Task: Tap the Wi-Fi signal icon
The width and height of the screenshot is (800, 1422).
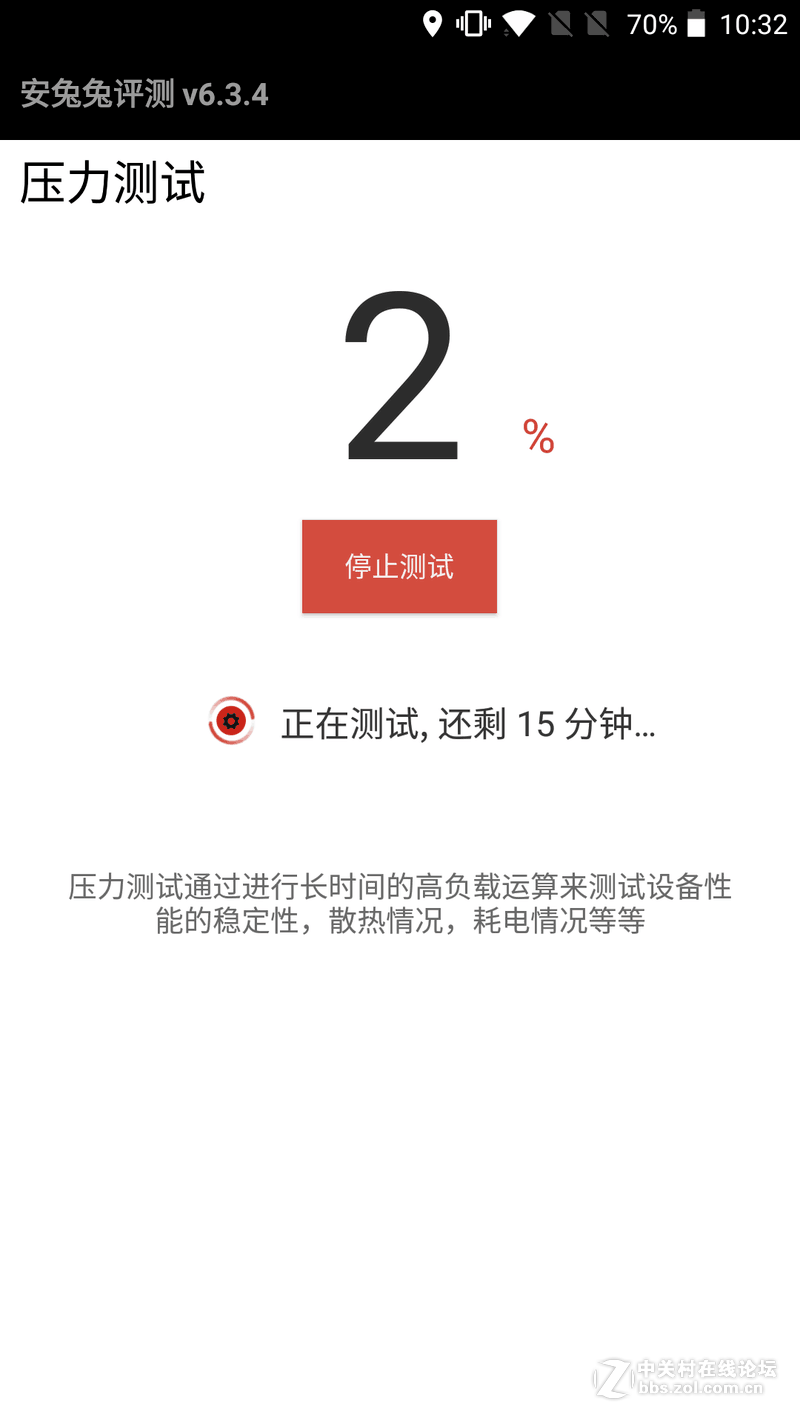Action: (x=520, y=22)
